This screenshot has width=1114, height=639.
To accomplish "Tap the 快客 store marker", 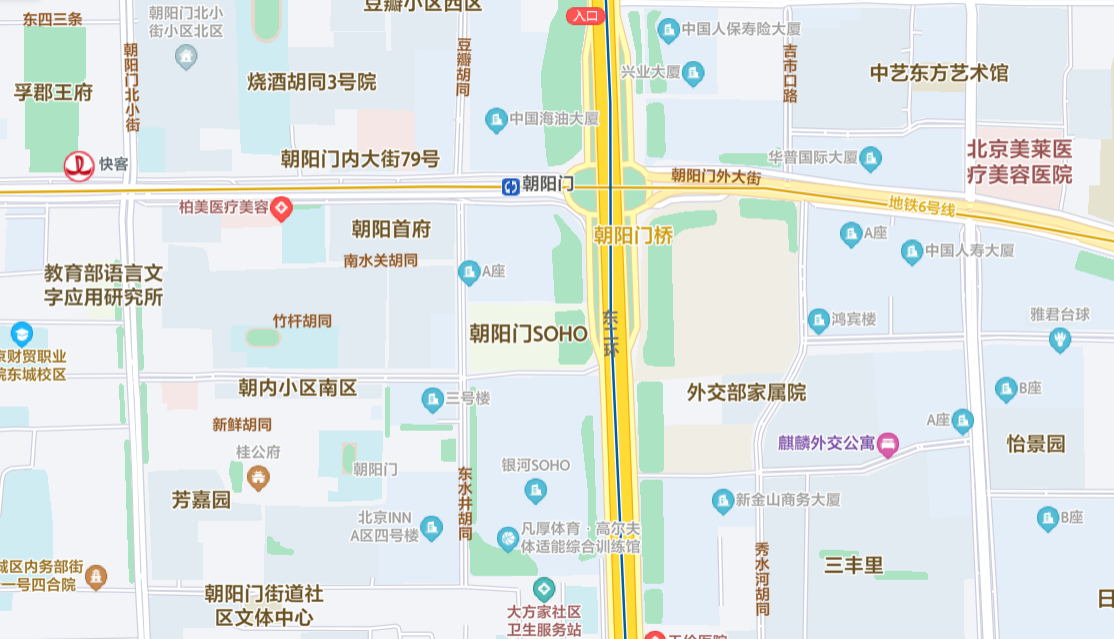I will pos(79,166).
